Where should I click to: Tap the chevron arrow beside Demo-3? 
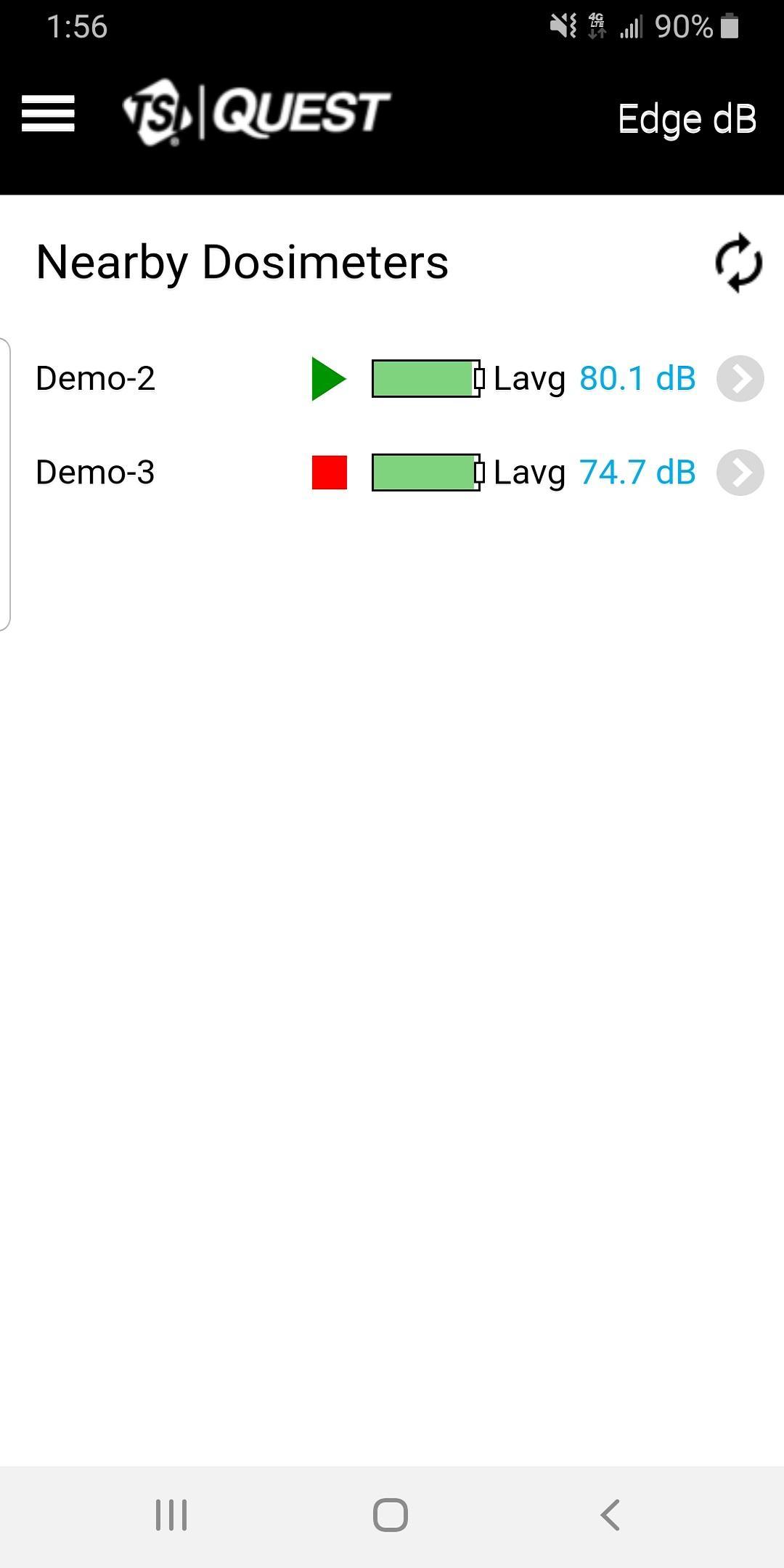point(740,473)
